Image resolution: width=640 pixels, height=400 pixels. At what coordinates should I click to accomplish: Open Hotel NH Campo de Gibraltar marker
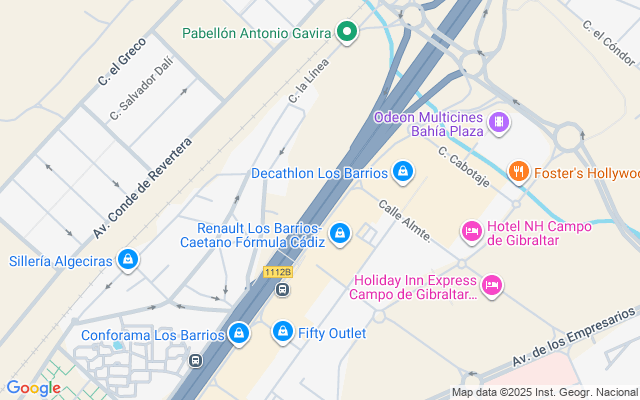point(471,232)
